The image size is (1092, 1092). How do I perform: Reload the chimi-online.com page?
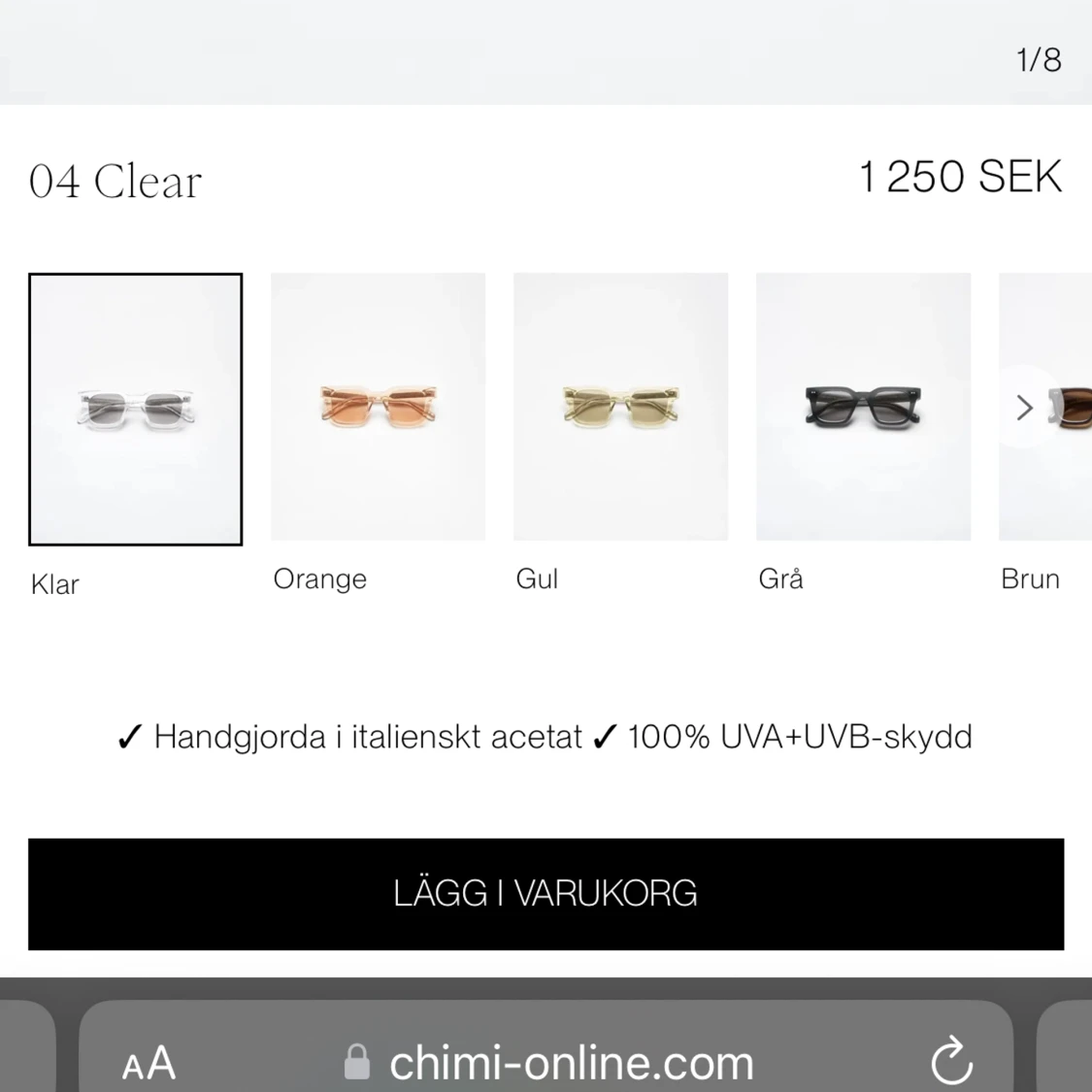(951, 1061)
